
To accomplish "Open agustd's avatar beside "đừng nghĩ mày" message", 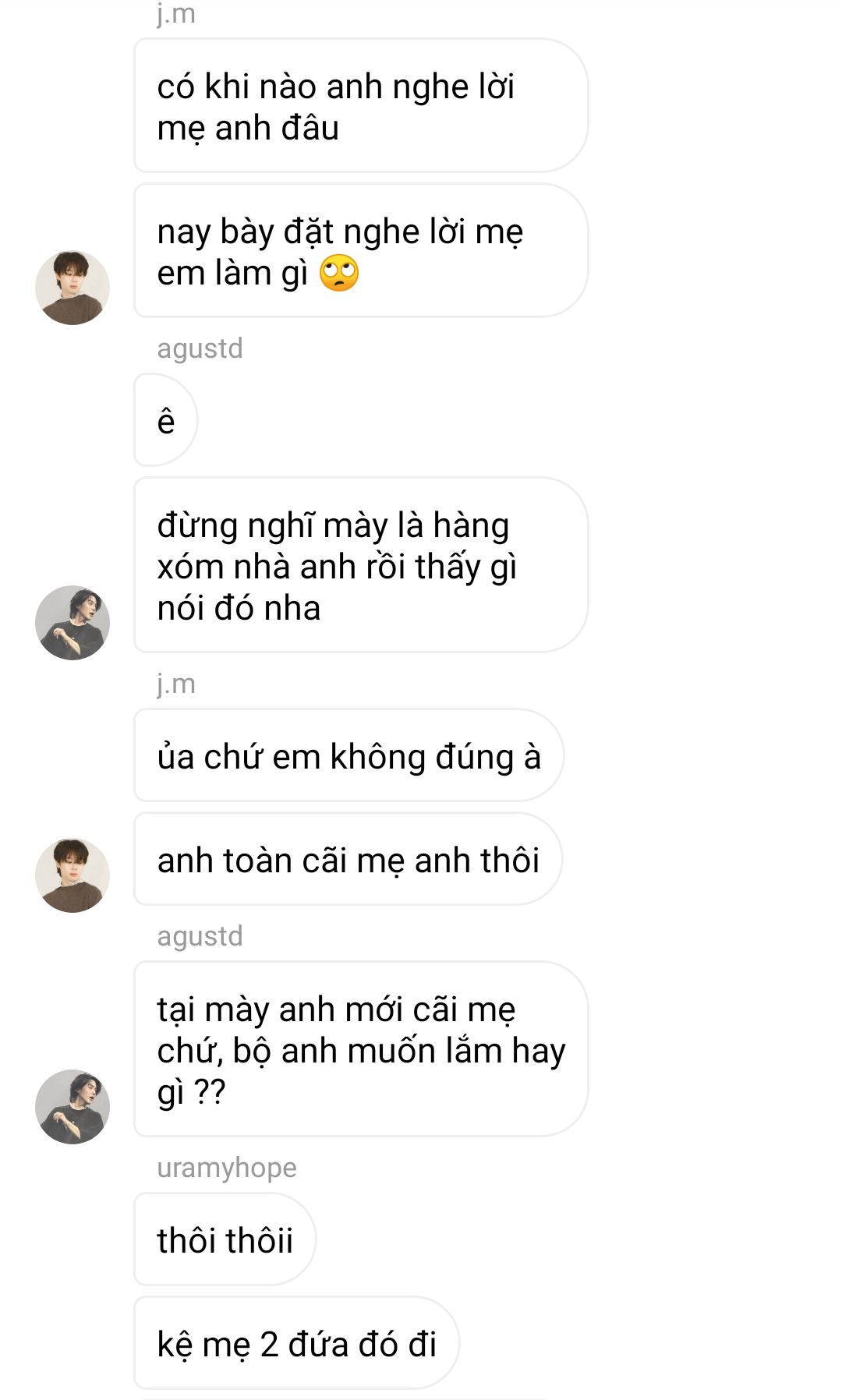I will [73, 623].
